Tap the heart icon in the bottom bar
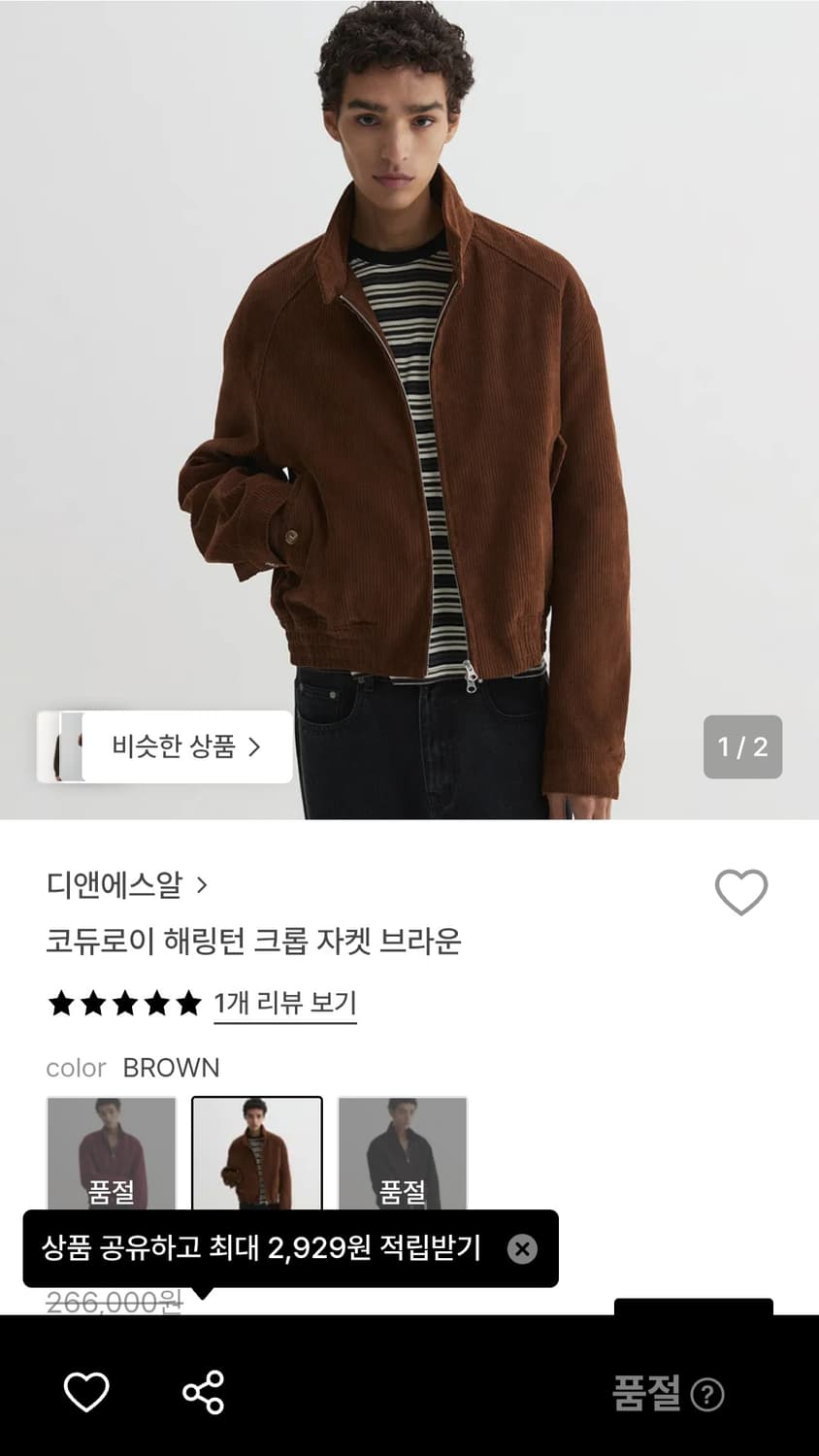Viewport: 819px width, 1456px height. [x=88, y=1393]
